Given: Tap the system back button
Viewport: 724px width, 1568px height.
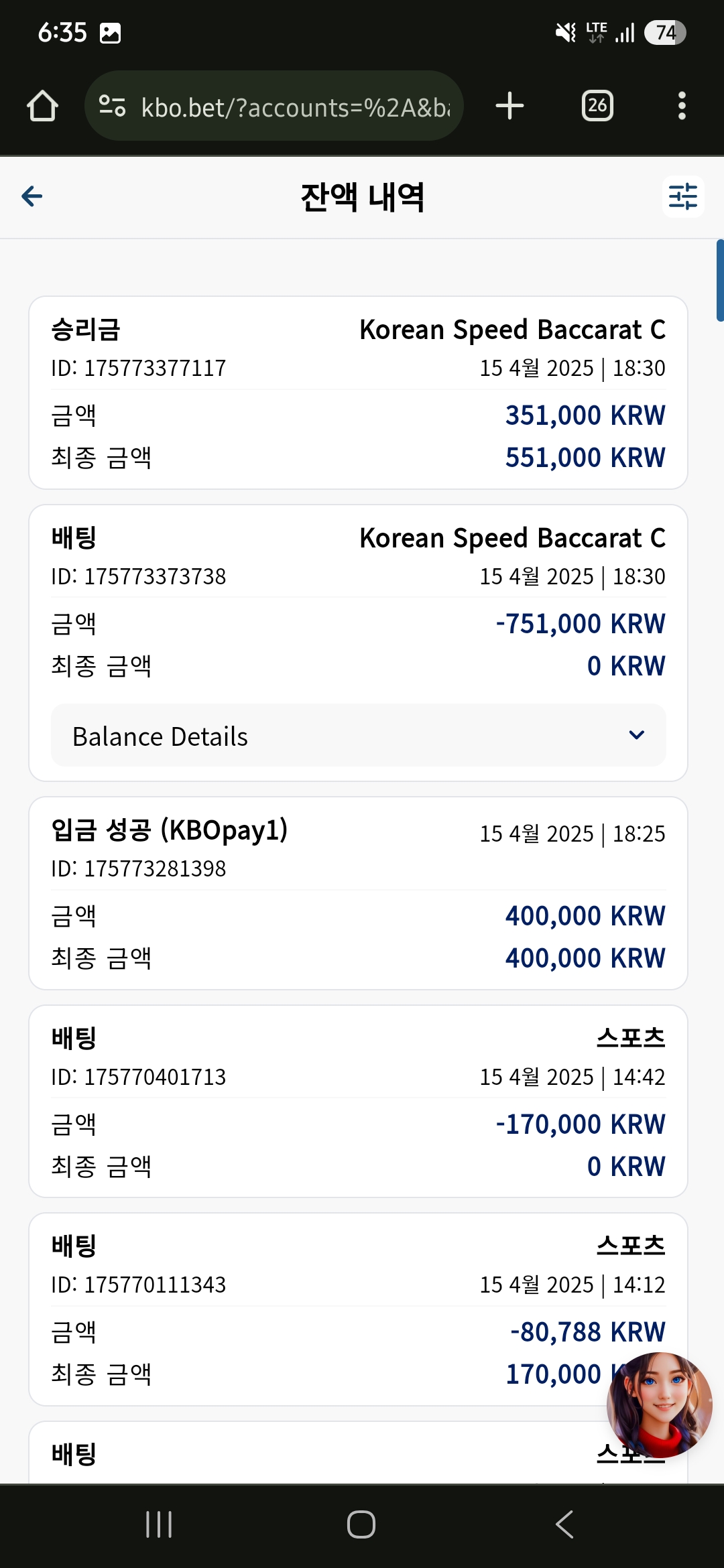Looking at the screenshot, I should [564, 1524].
